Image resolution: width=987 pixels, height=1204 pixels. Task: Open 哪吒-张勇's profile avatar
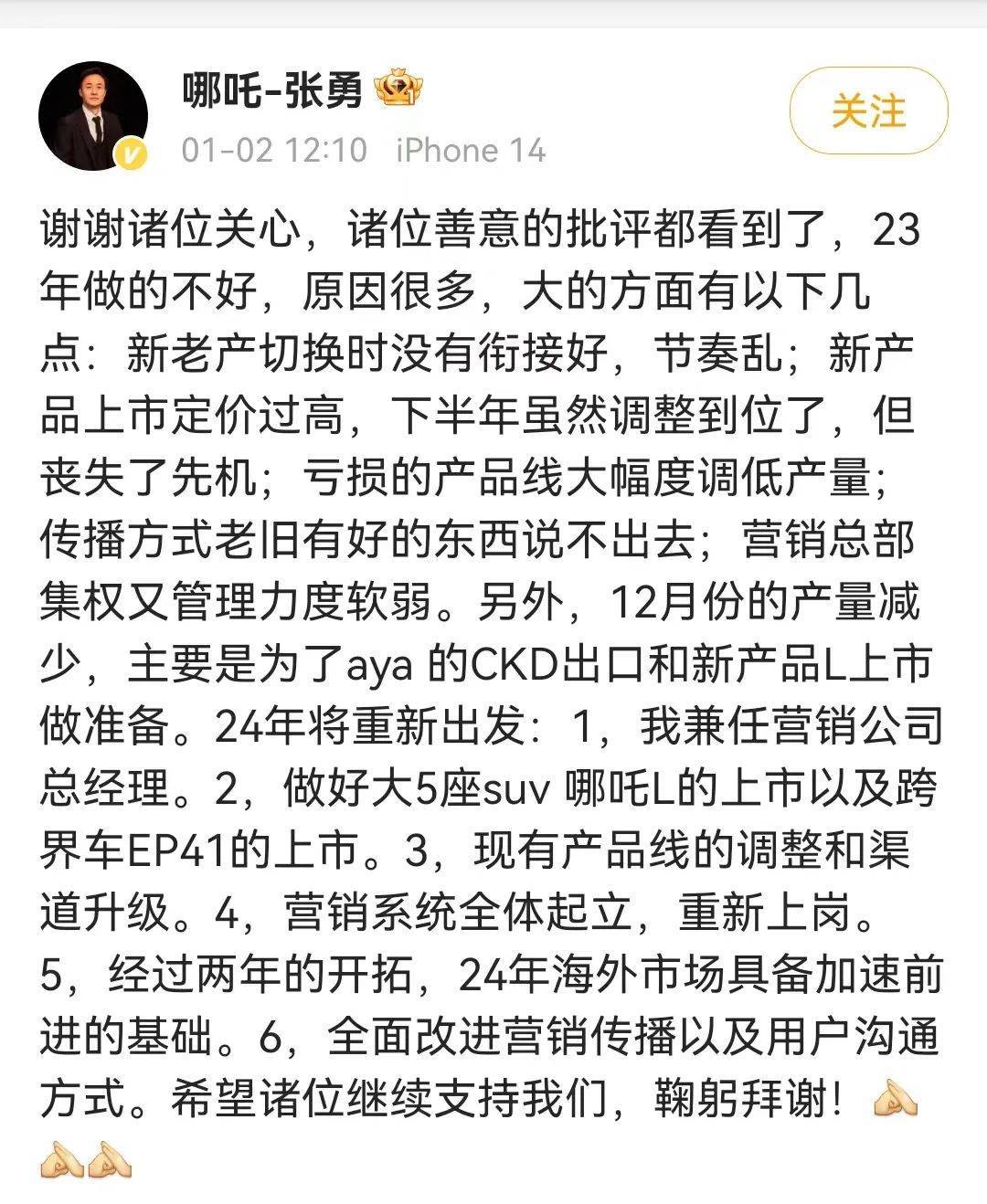click(93, 116)
